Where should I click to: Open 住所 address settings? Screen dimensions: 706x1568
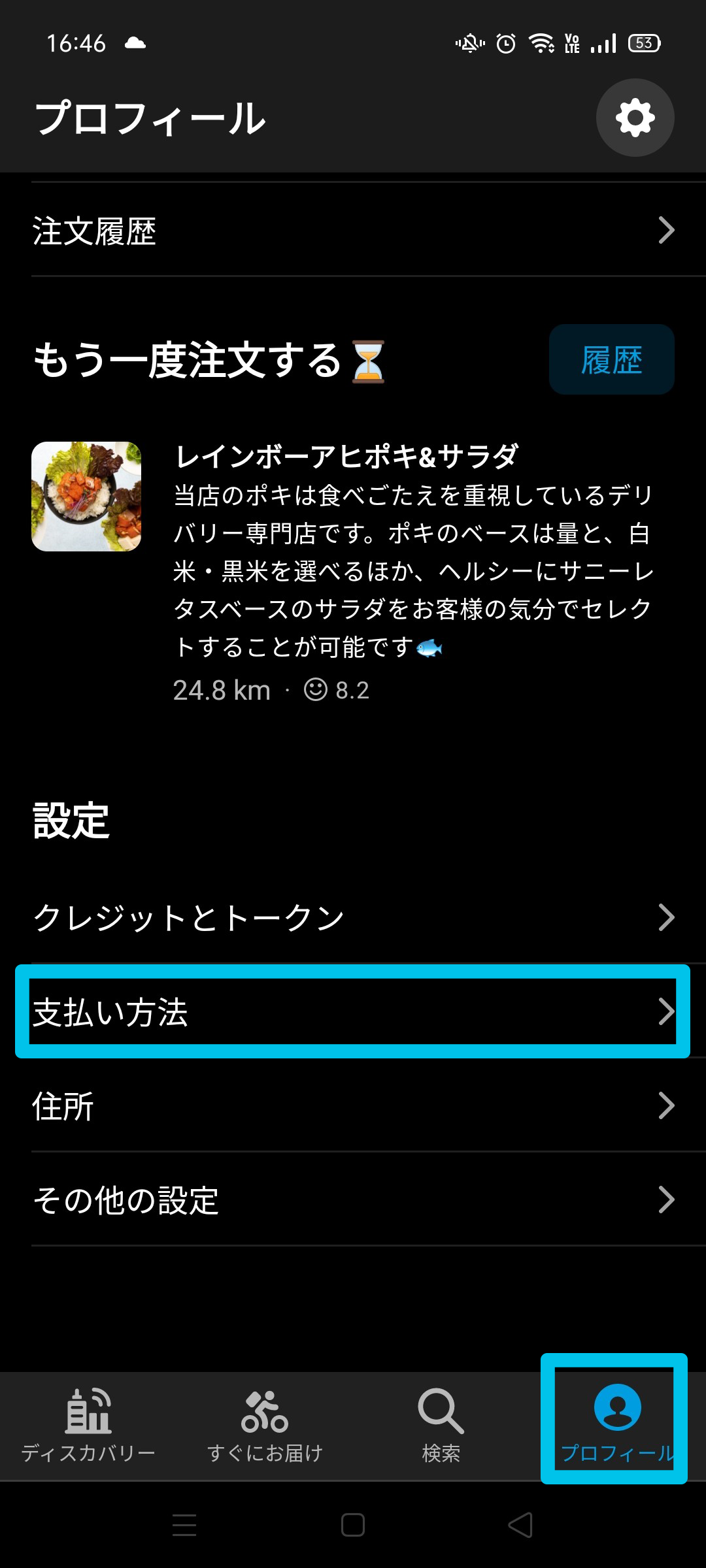point(353,1105)
